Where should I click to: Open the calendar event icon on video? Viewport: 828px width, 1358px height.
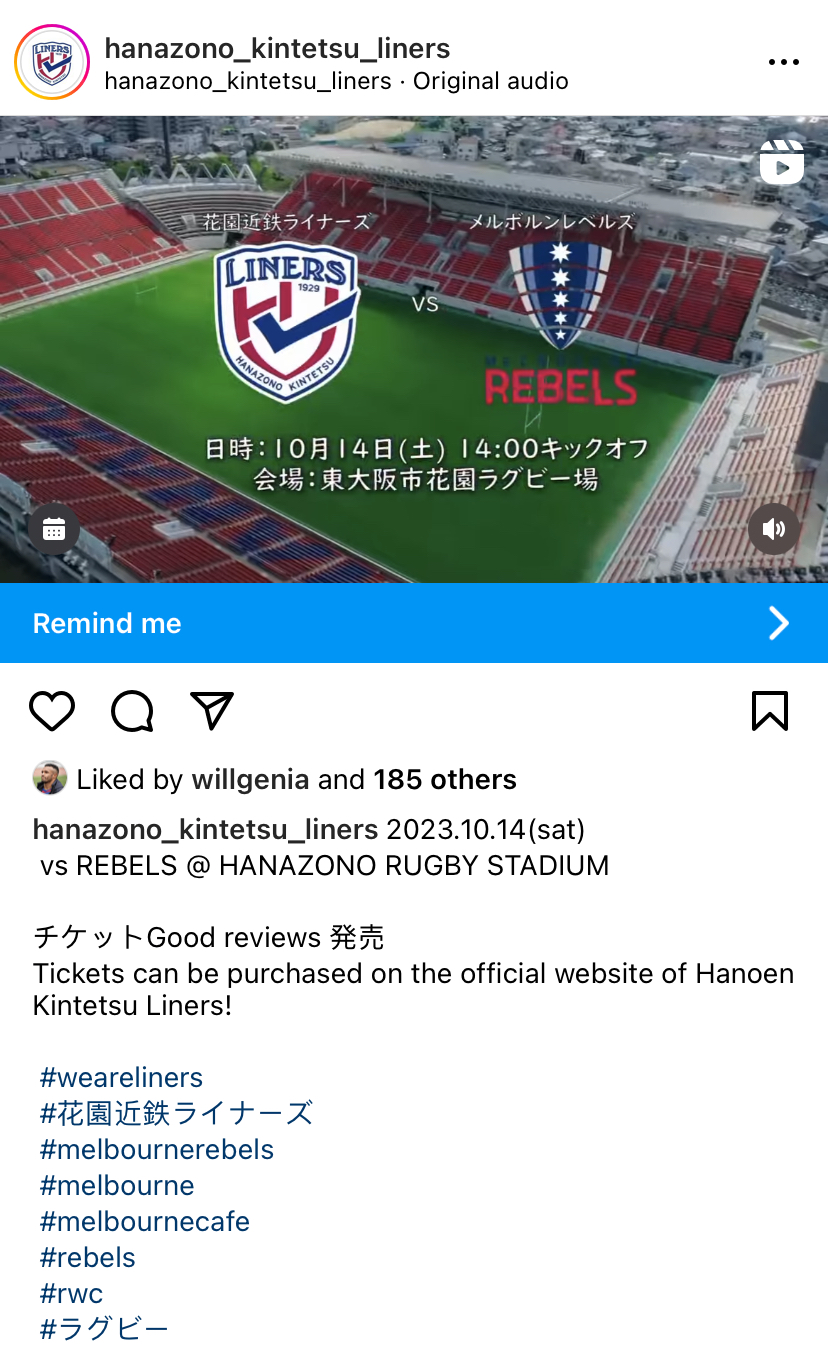tap(54, 529)
